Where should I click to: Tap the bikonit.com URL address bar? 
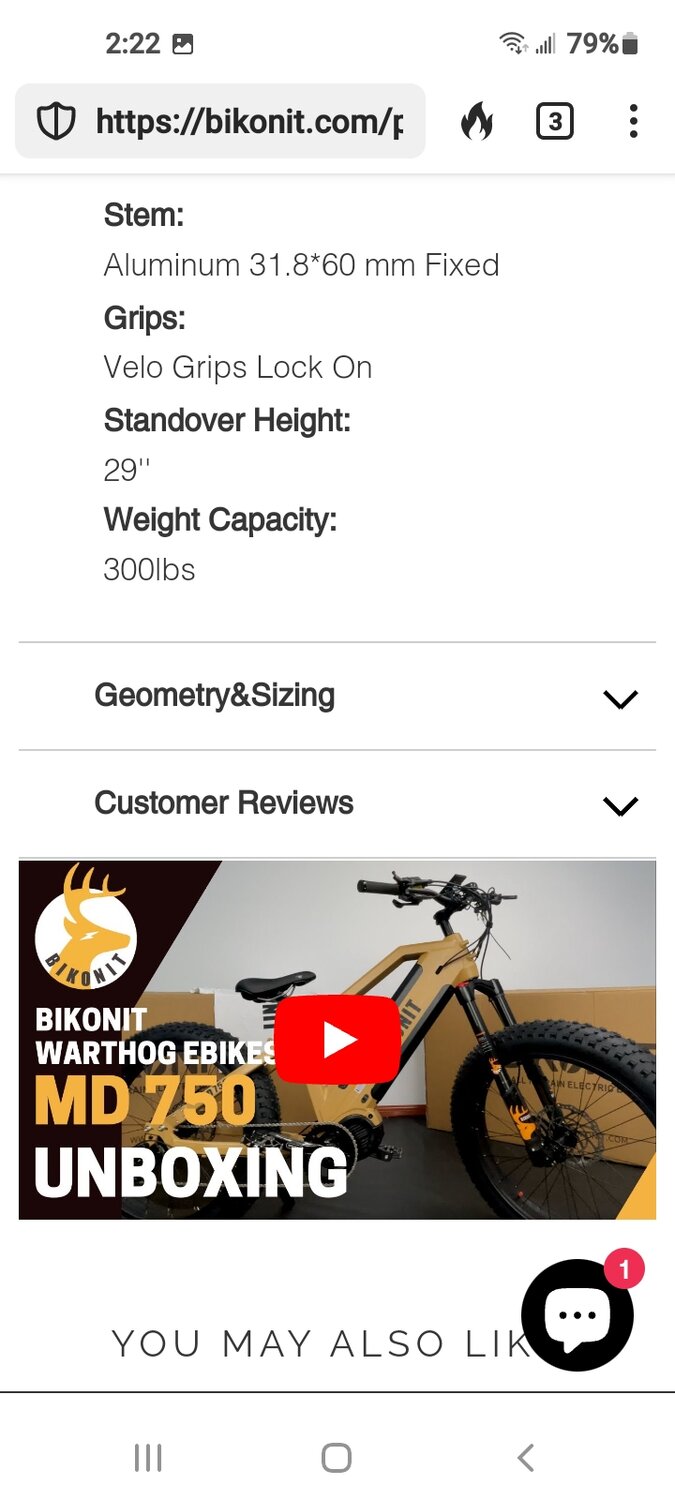(250, 122)
